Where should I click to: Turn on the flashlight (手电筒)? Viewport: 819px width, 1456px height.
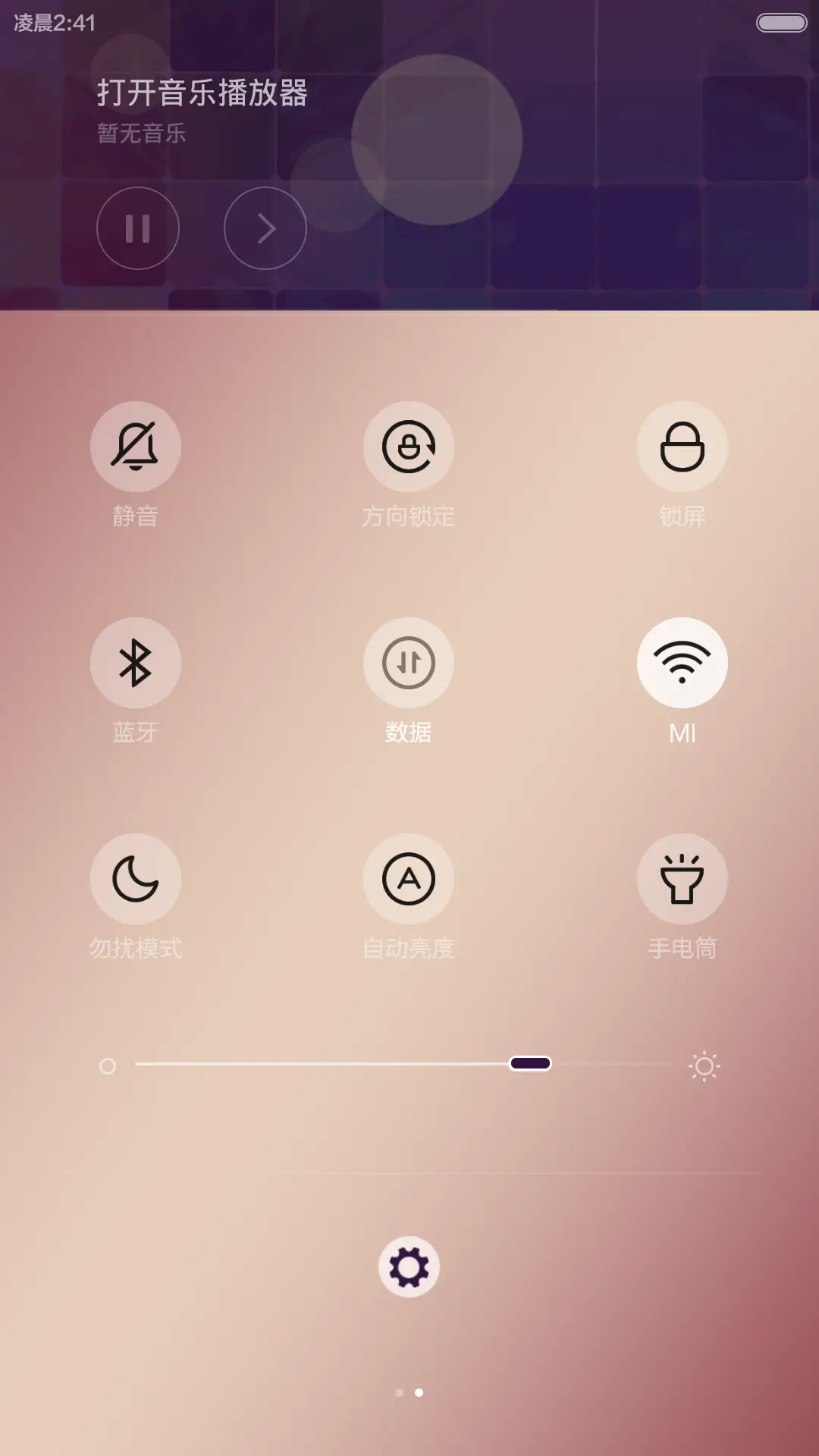(682, 878)
